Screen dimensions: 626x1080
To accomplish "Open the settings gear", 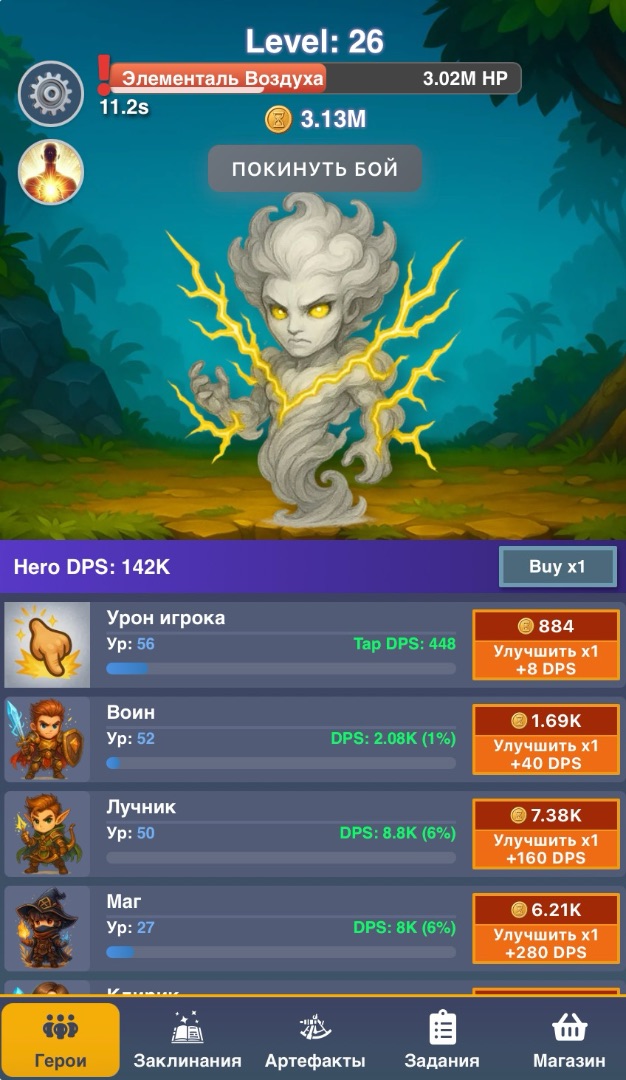I will tap(50, 94).
